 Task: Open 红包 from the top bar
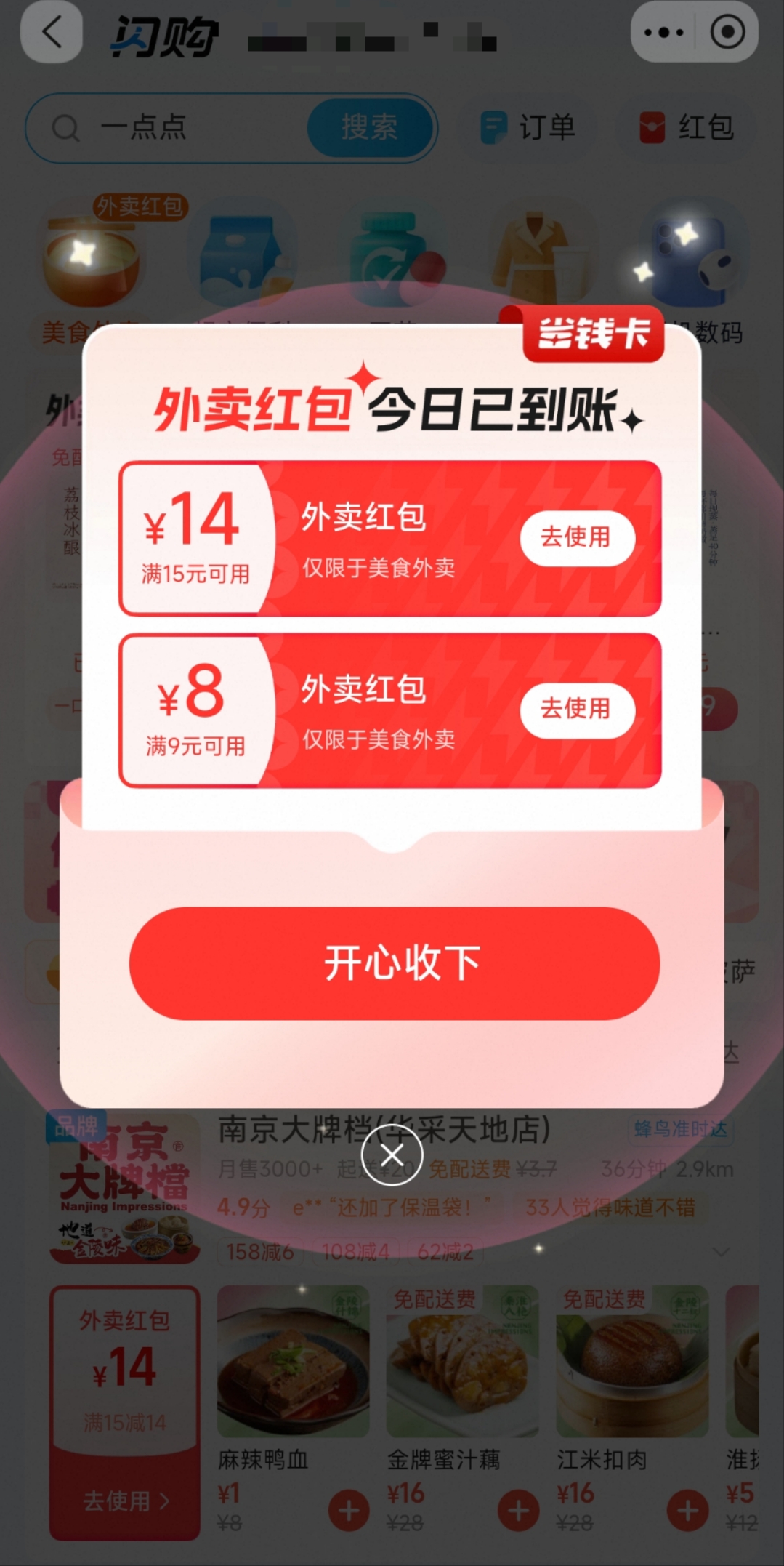(687, 128)
